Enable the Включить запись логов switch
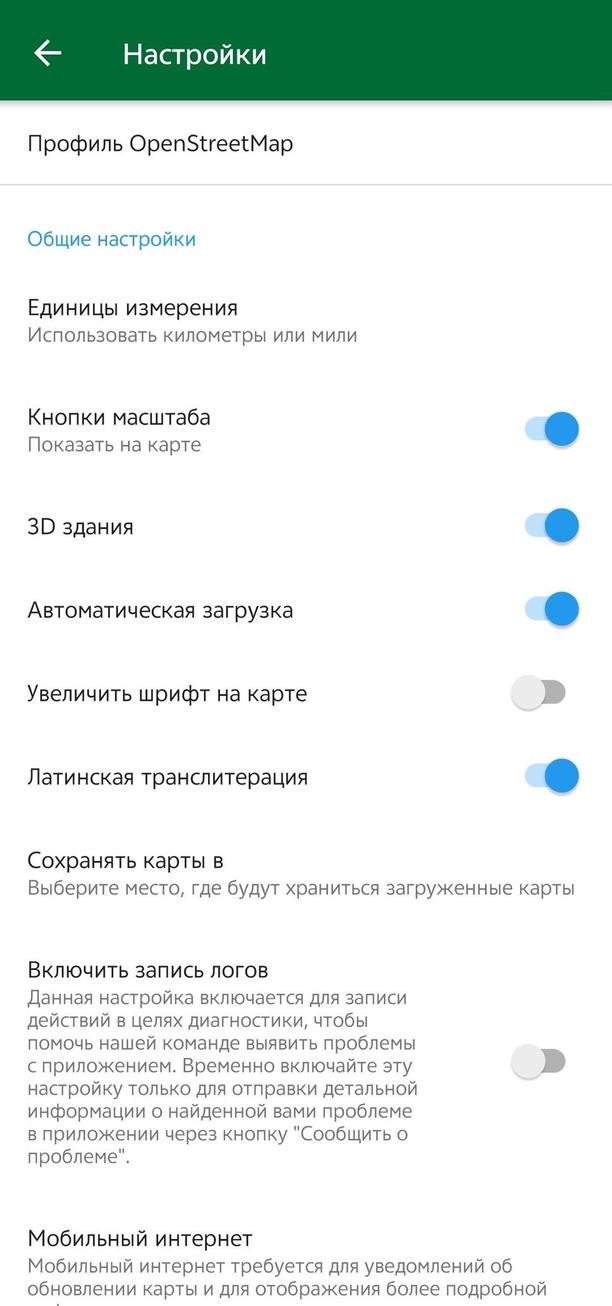Viewport: 612px width, 1306px height. [539, 1061]
